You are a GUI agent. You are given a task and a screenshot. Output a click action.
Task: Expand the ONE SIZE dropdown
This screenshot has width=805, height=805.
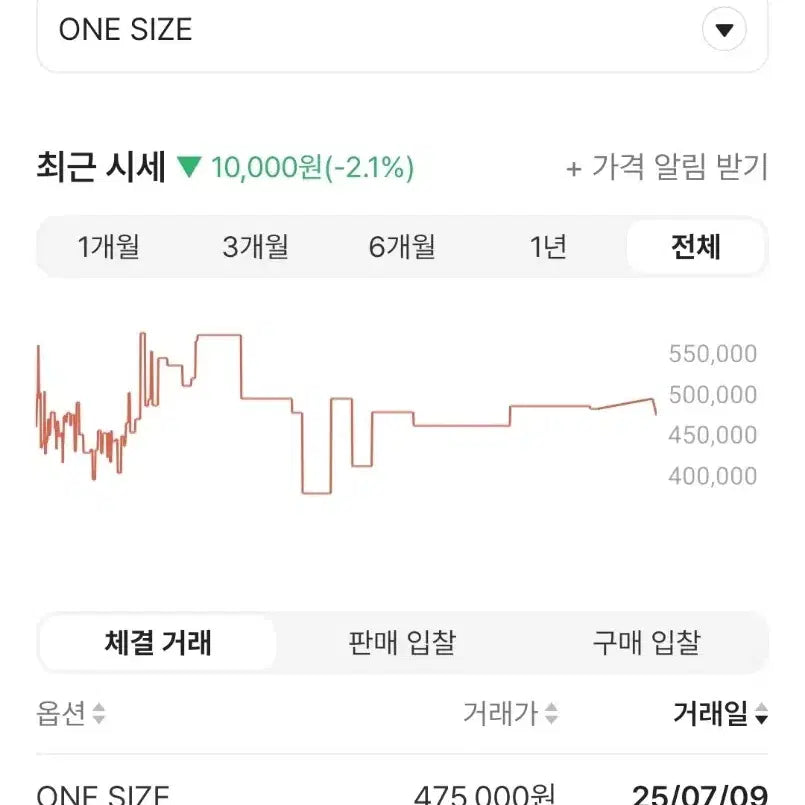(724, 30)
